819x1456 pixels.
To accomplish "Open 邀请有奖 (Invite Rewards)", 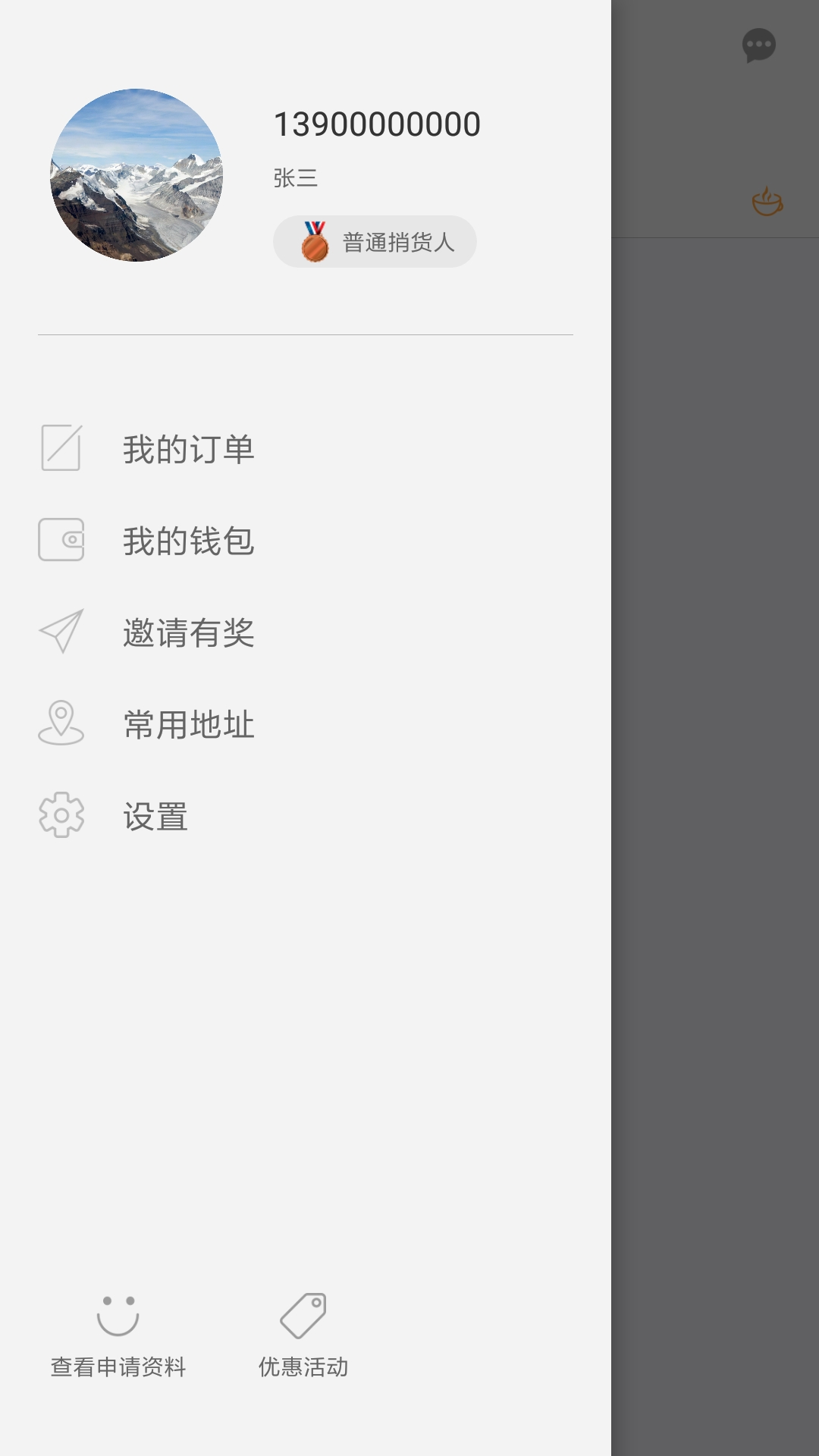I will (x=188, y=632).
